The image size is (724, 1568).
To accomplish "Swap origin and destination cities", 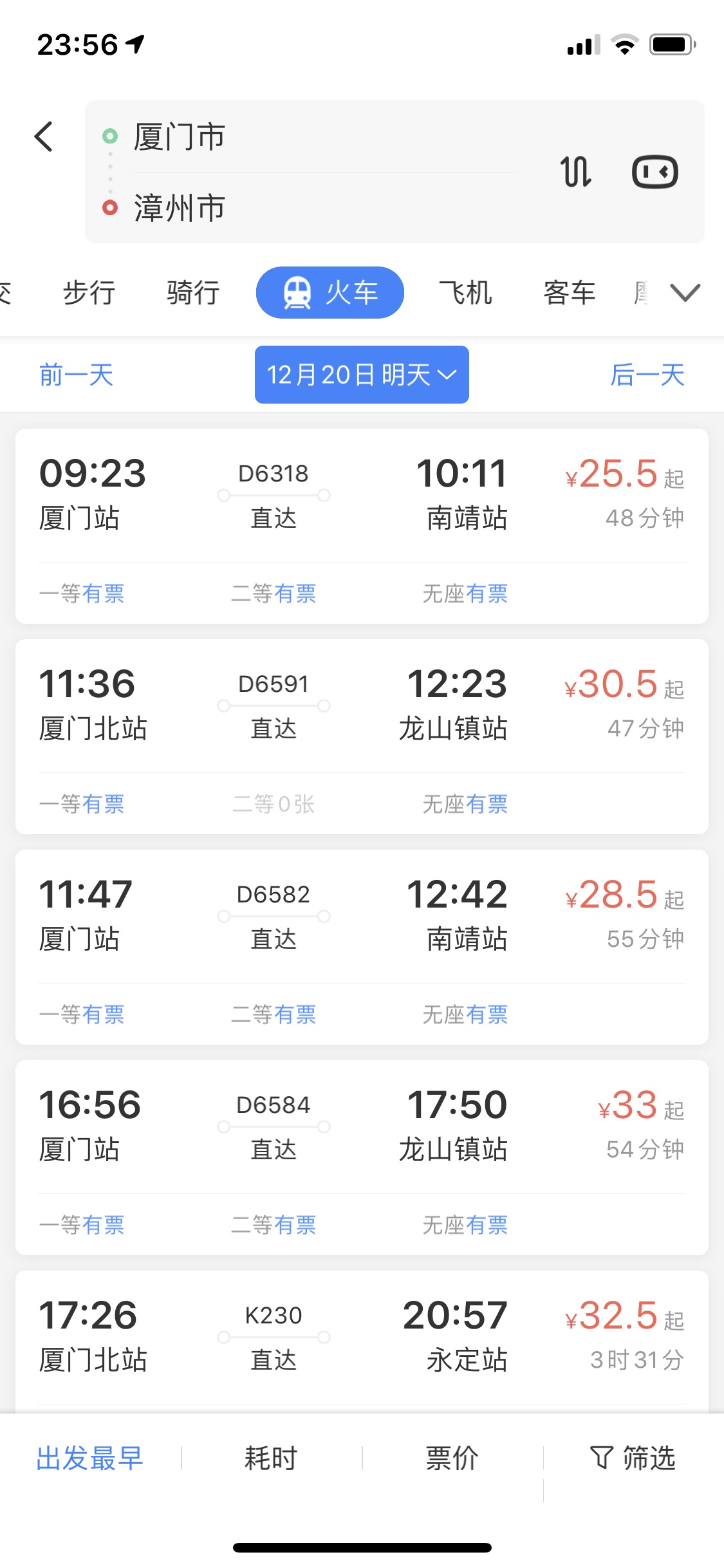I will point(576,172).
